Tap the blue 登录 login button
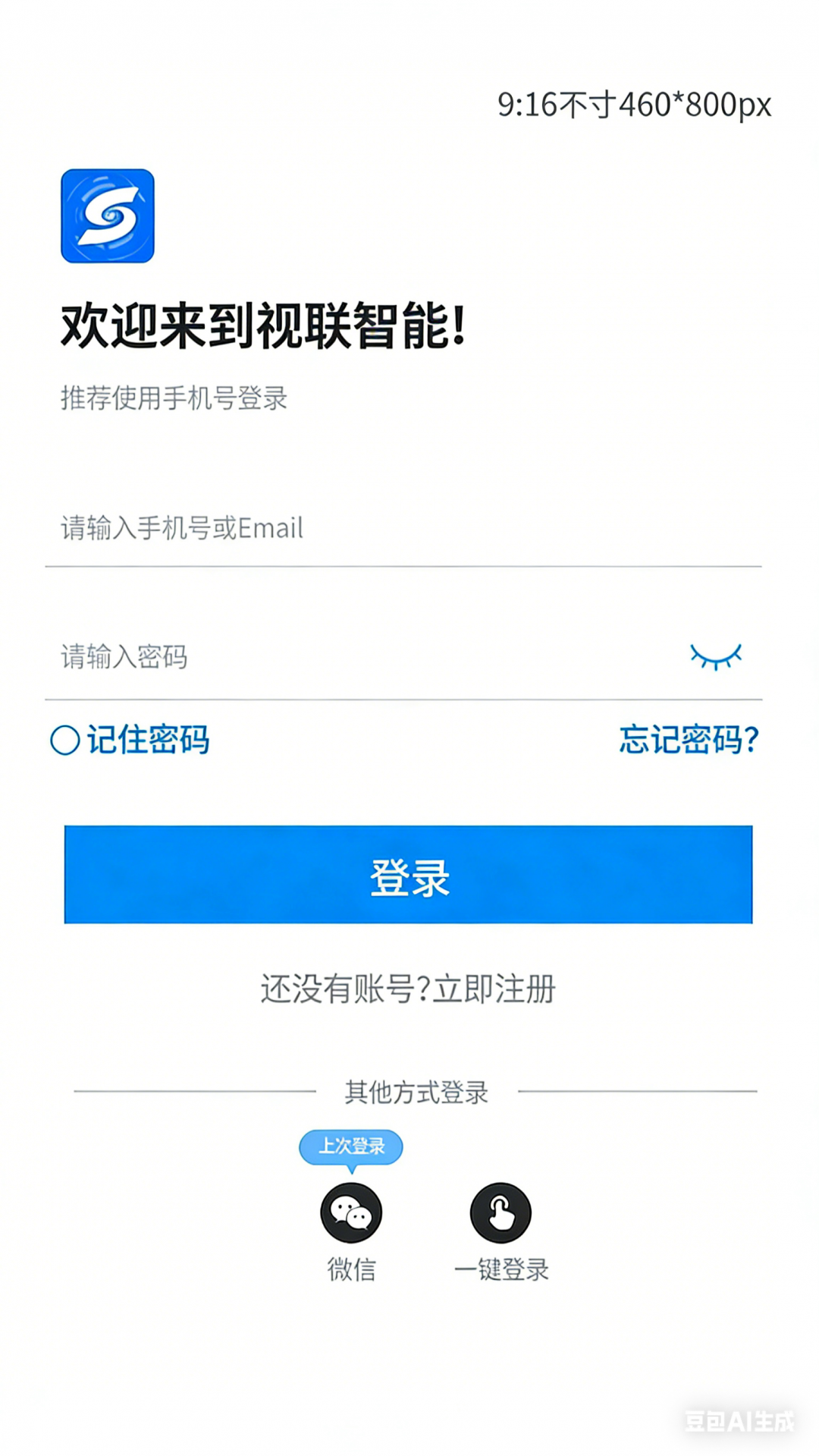 coord(408,875)
